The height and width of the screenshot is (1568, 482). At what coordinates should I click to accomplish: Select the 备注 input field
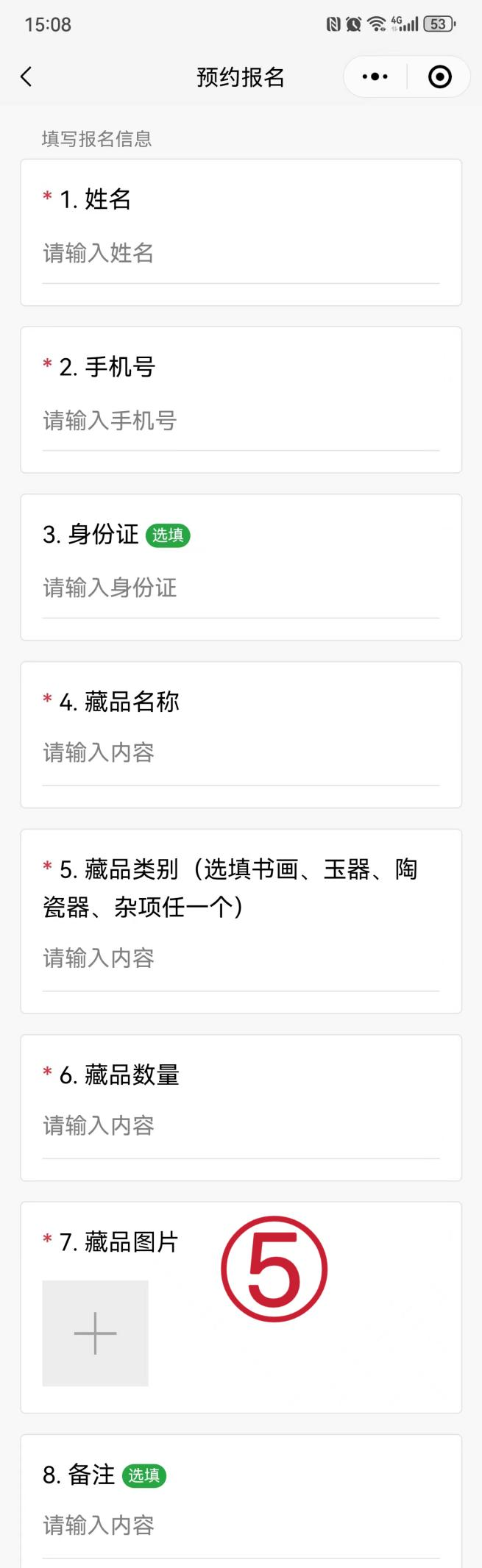(240, 1525)
